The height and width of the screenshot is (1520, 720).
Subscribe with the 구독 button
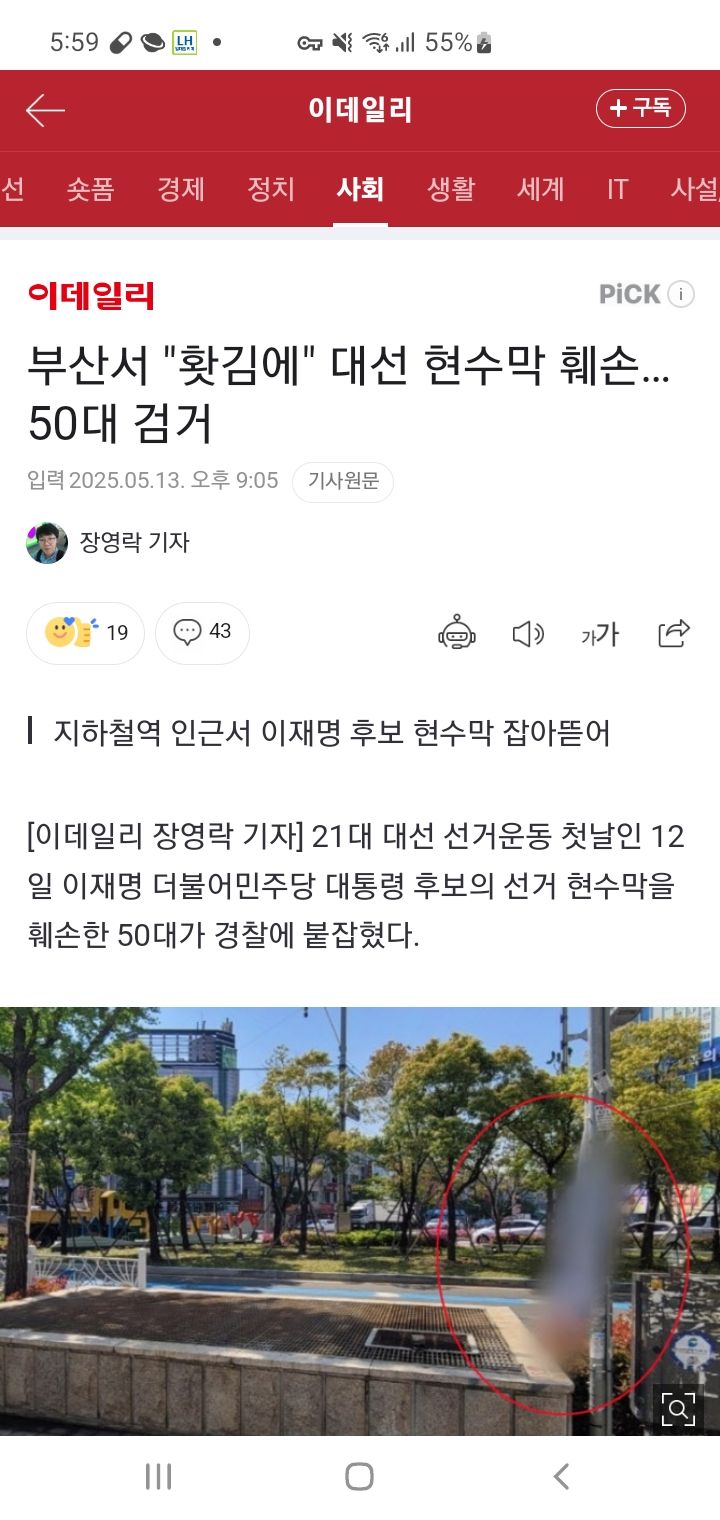point(640,109)
